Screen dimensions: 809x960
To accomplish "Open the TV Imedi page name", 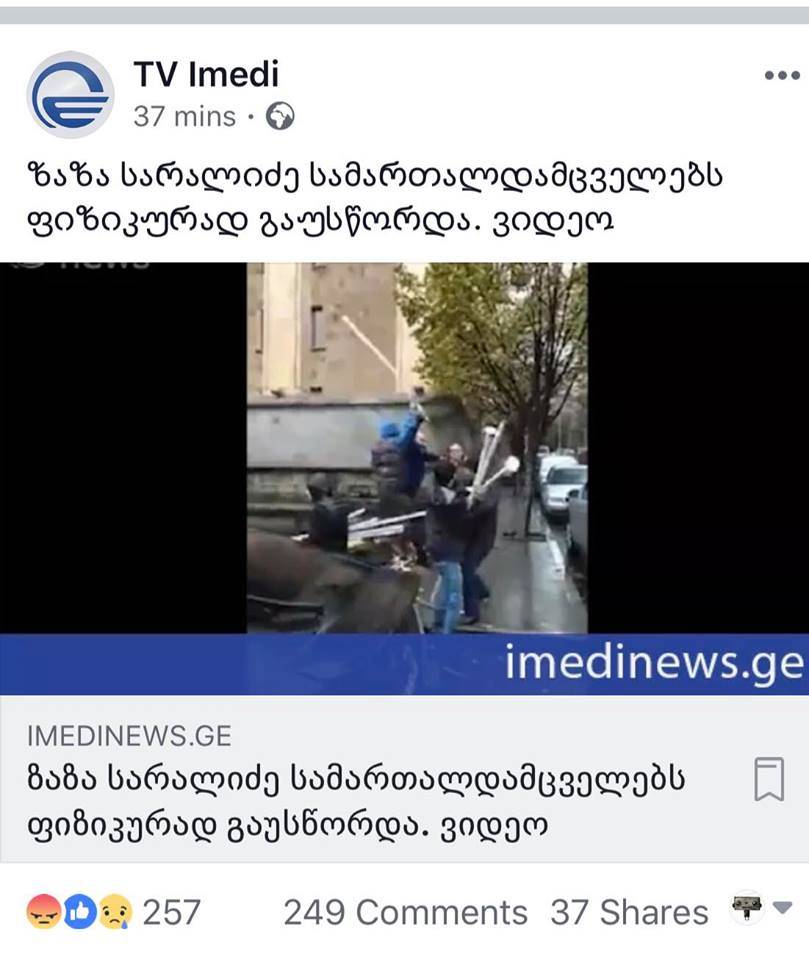I will pos(205,72).
